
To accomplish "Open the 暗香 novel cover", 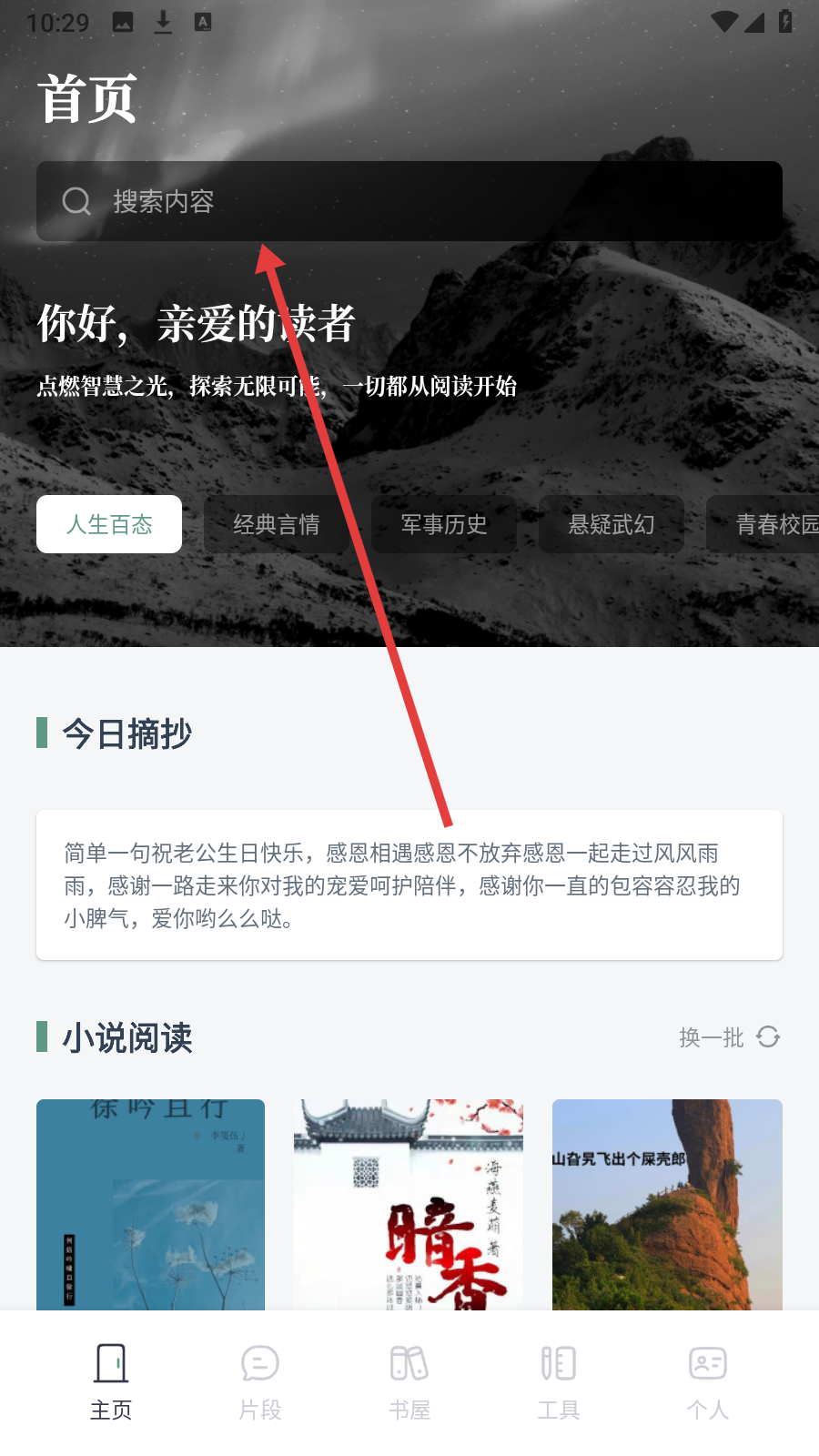I will (x=409, y=1204).
